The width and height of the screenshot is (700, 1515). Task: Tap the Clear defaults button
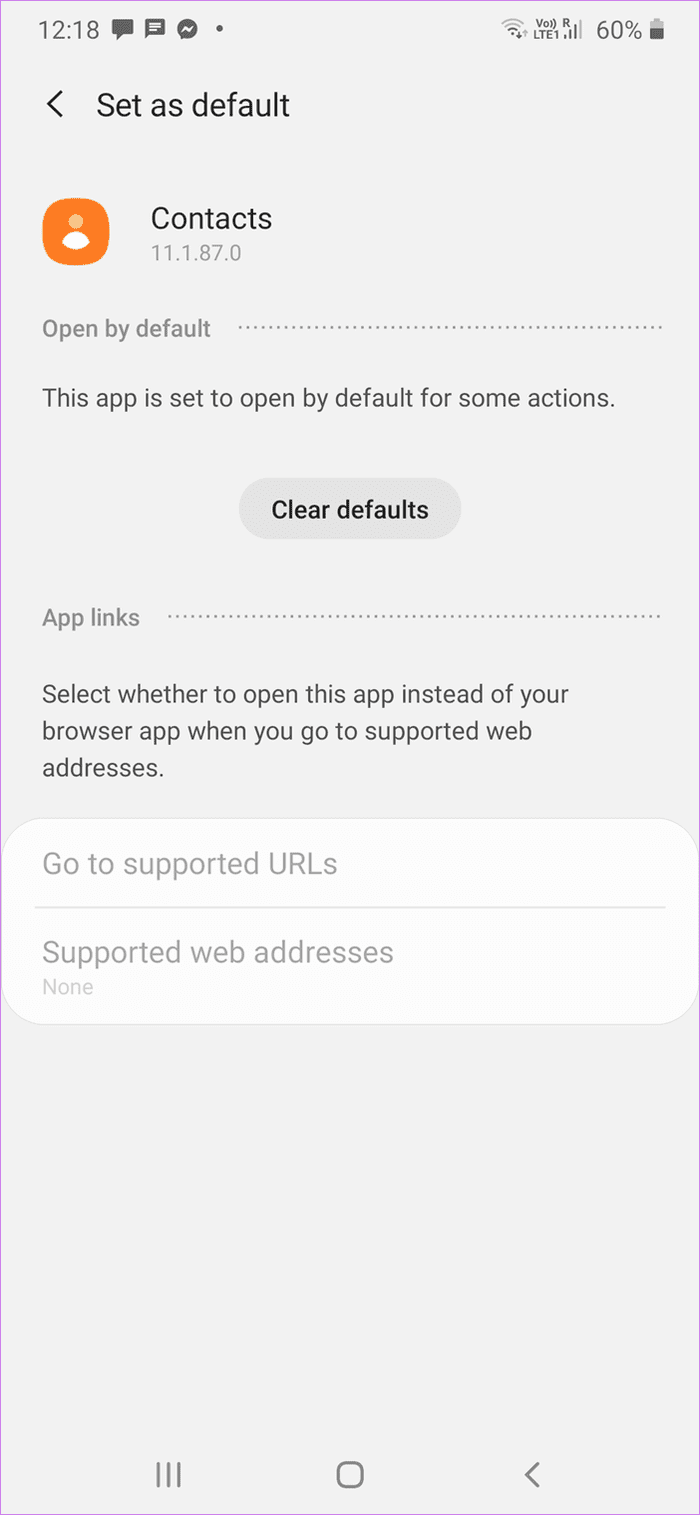click(350, 510)
